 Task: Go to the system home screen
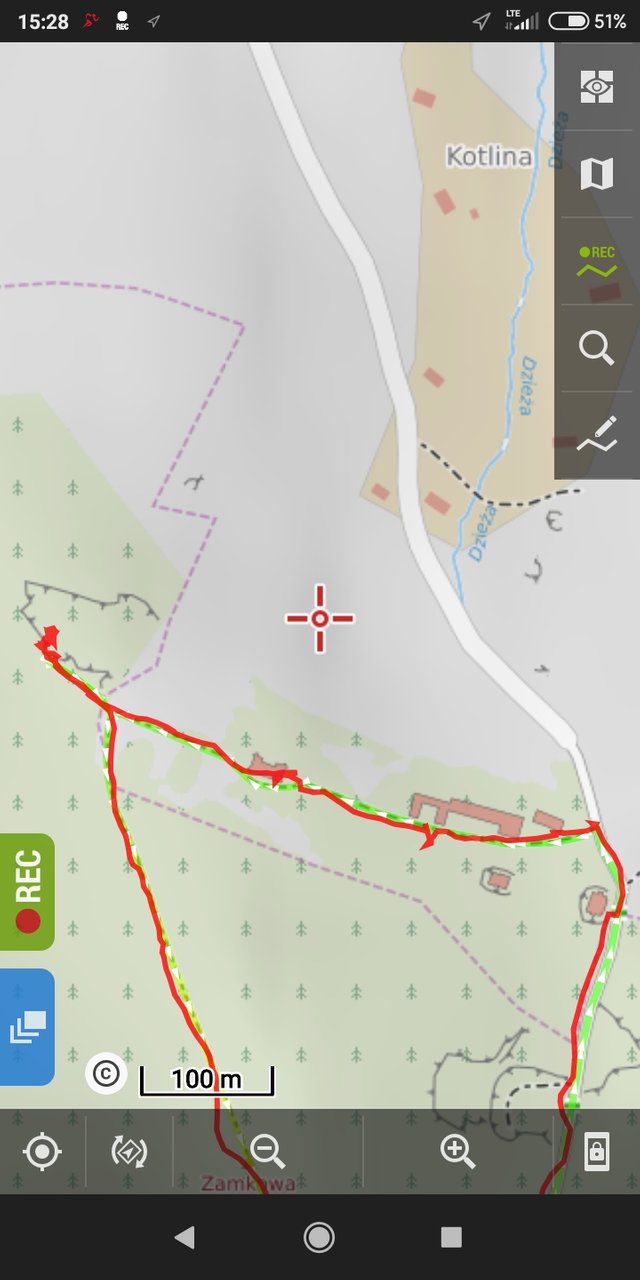pos(319,1238)
